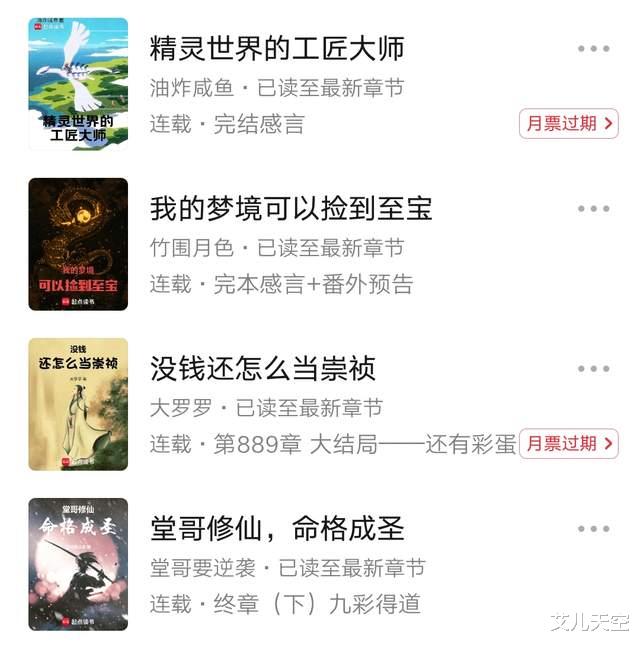This screenshot has height=645, width=640.
Task: Open novel 没钱还怎么当崇祯
Action: click(x=262, y=368)
